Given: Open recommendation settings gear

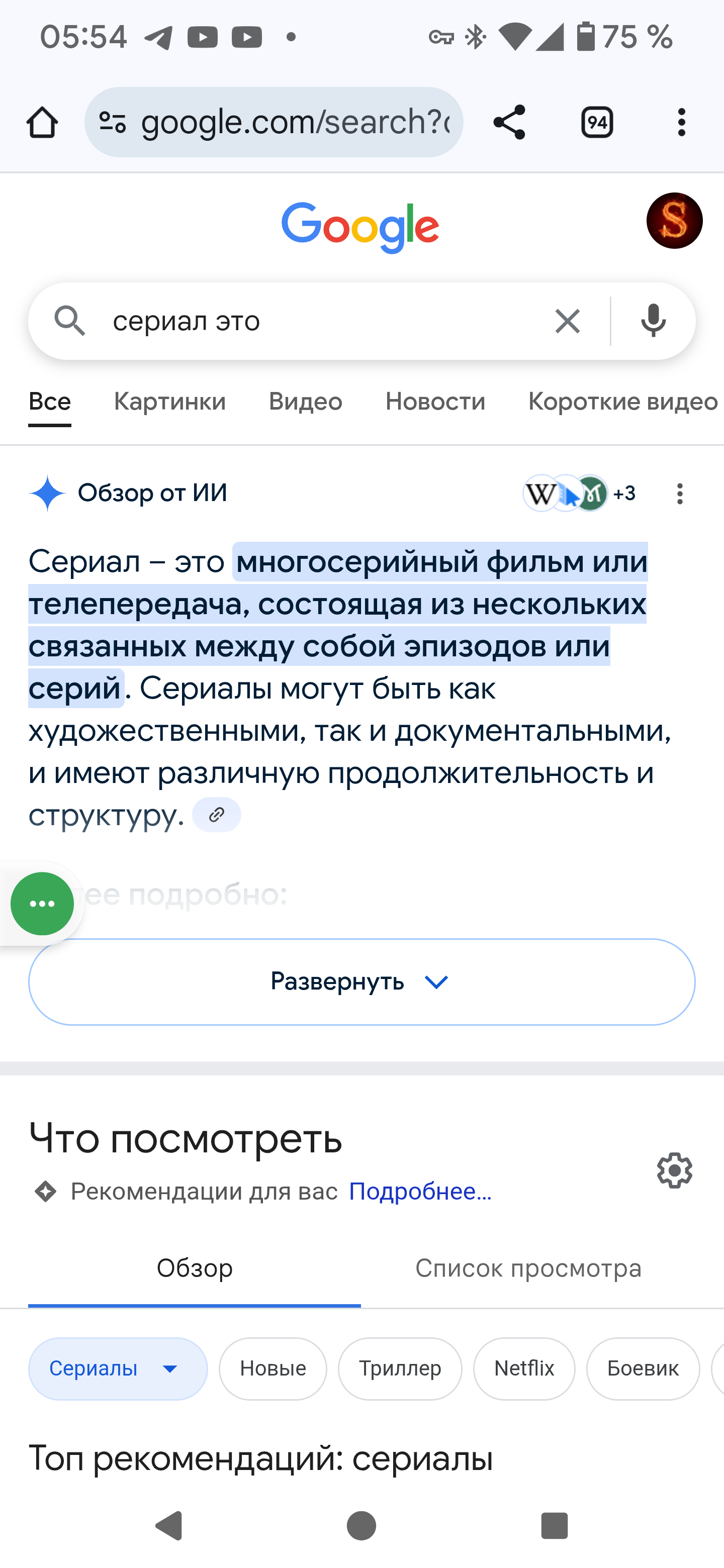Looking at the screenshot, I should pyautogui.click(x=674, y=1170).
